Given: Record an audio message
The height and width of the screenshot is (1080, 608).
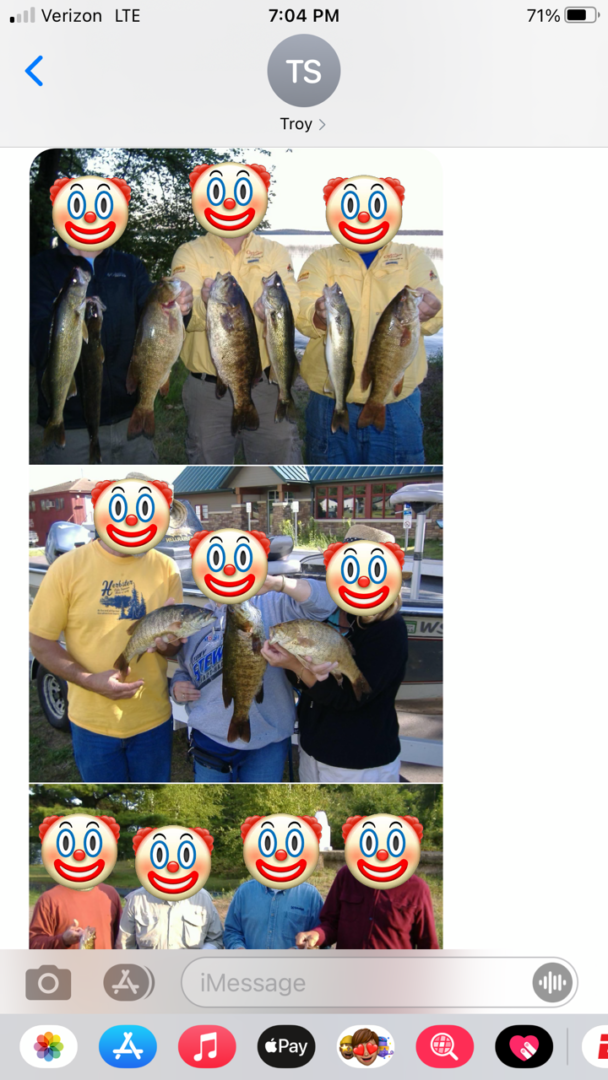Looking at the screenshot, I should point(551,983).
